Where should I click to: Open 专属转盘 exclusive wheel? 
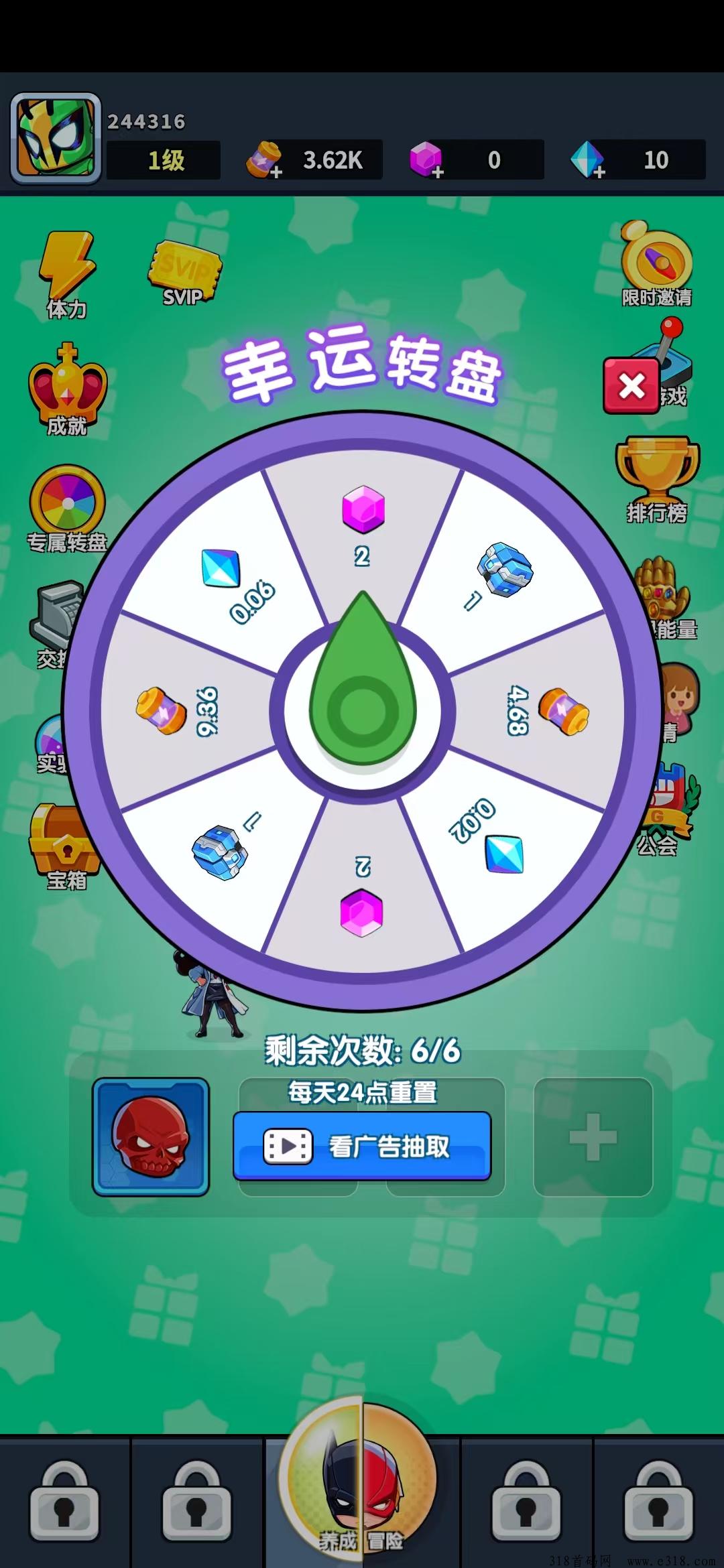67,509
